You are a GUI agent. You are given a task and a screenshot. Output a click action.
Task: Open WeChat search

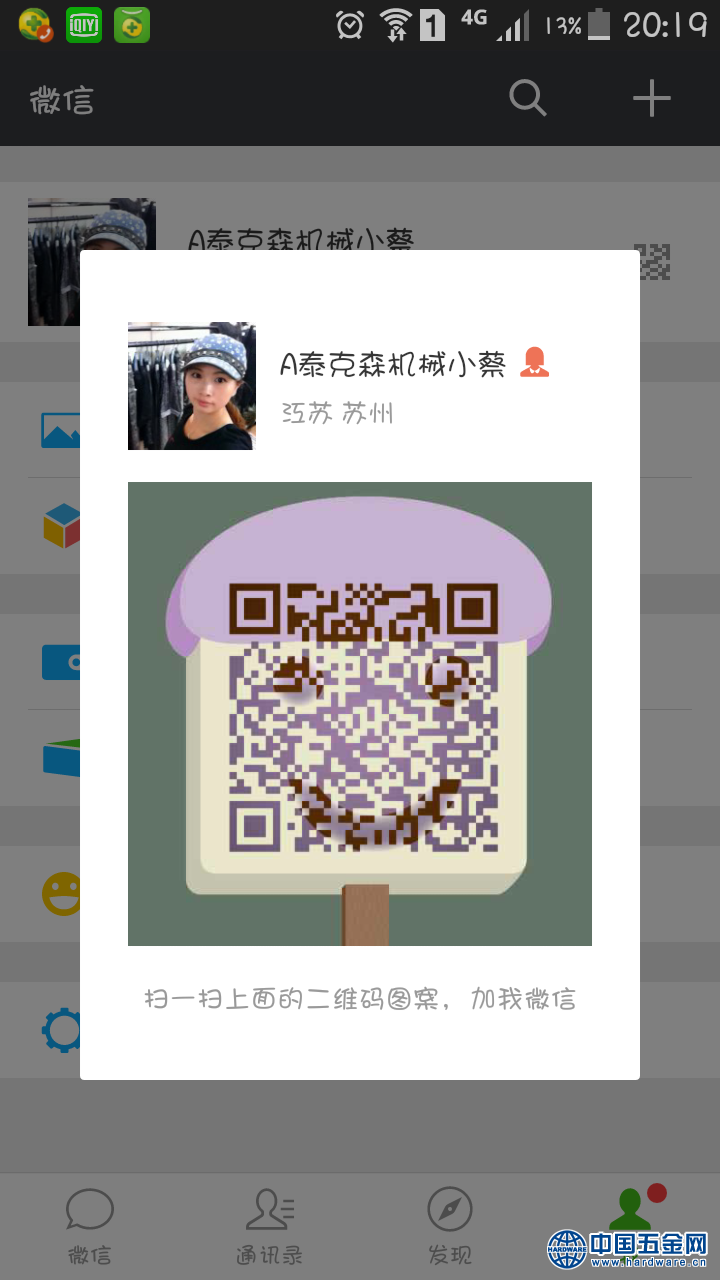pos(526,97)
